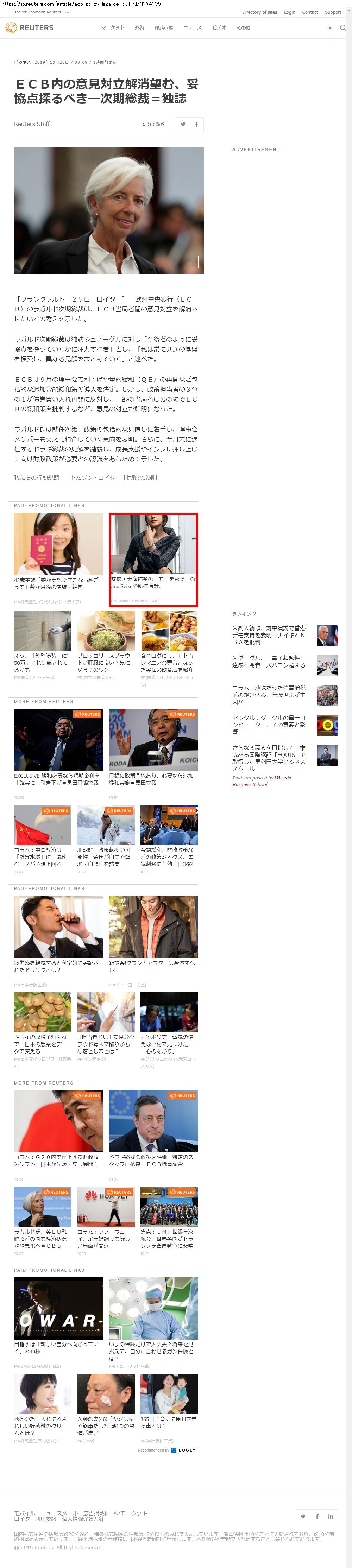The width and height of the screenshot is (352, 1568).
Task: Select the ビデオ nav item
Action: (219, 28)
